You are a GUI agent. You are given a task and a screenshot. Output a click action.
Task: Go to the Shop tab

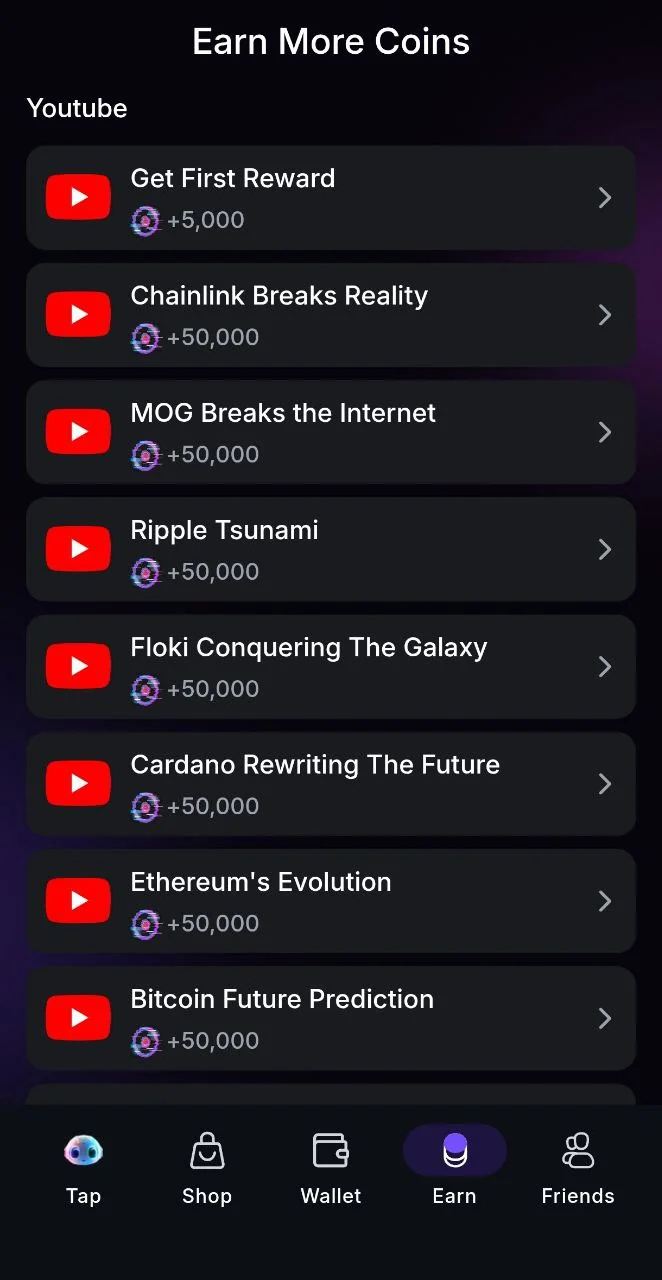click(x=207, y=1169)
